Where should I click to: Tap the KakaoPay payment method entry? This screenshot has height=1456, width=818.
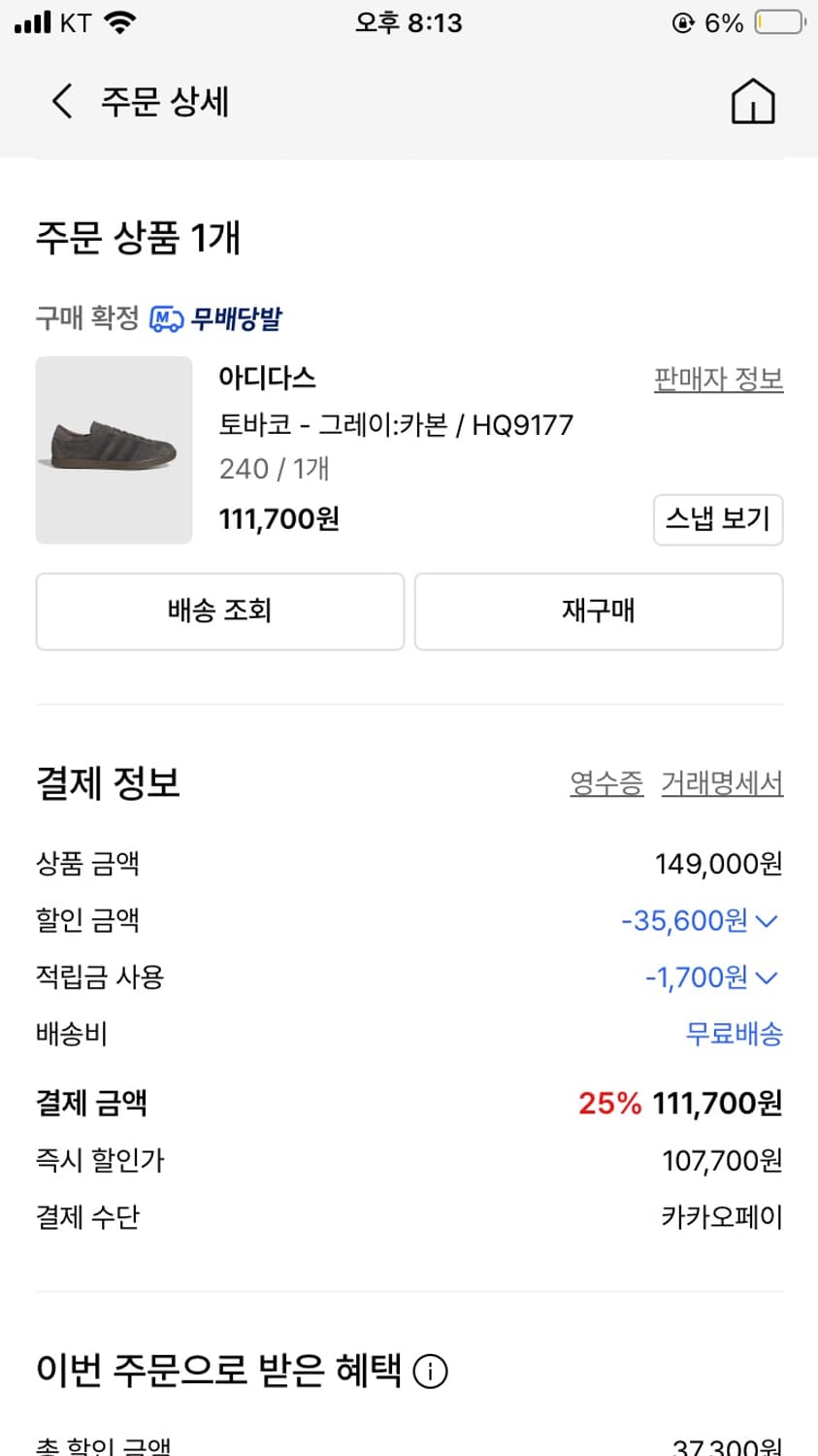point(723,1217)
